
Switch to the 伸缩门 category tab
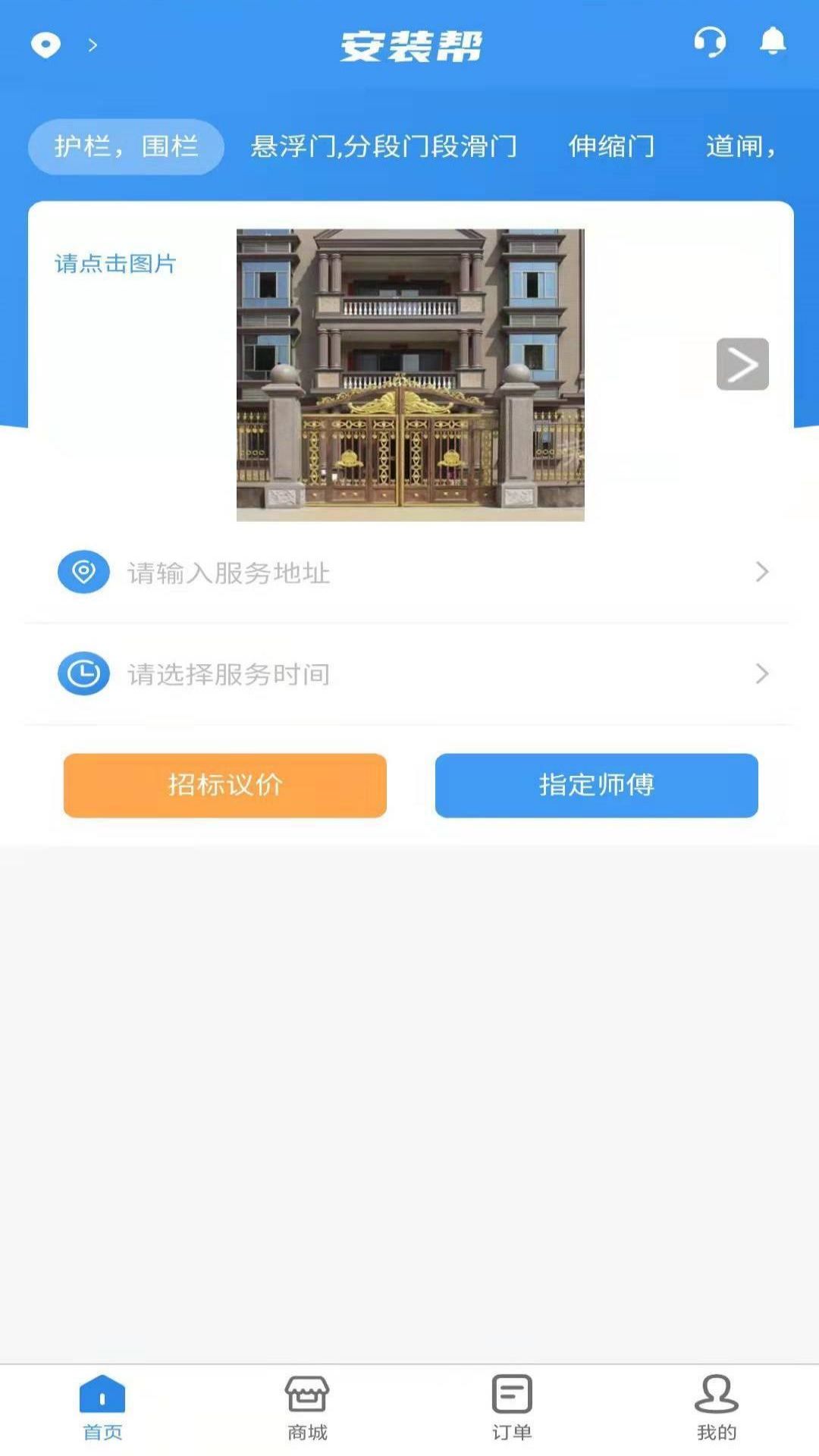611,147
